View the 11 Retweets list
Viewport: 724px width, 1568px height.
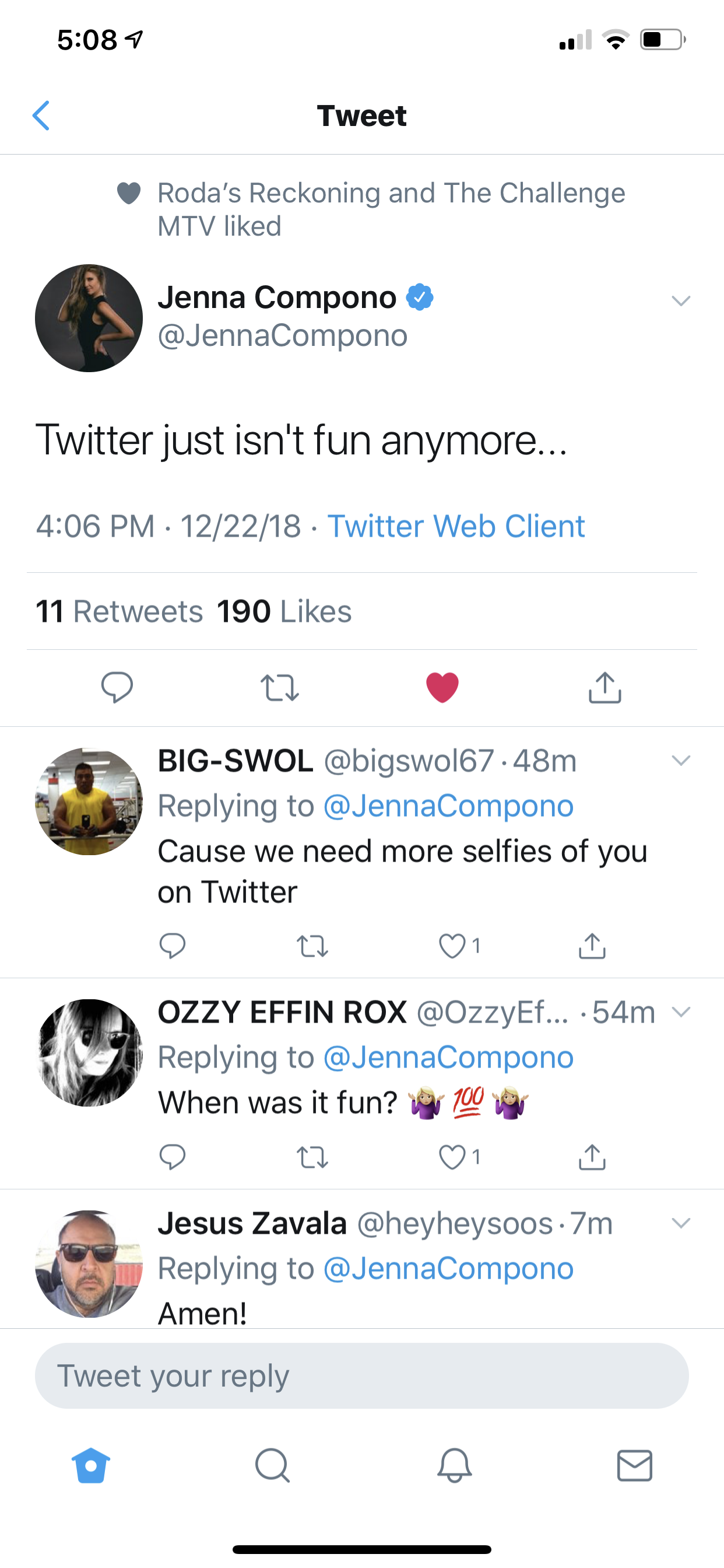[120, 611]
